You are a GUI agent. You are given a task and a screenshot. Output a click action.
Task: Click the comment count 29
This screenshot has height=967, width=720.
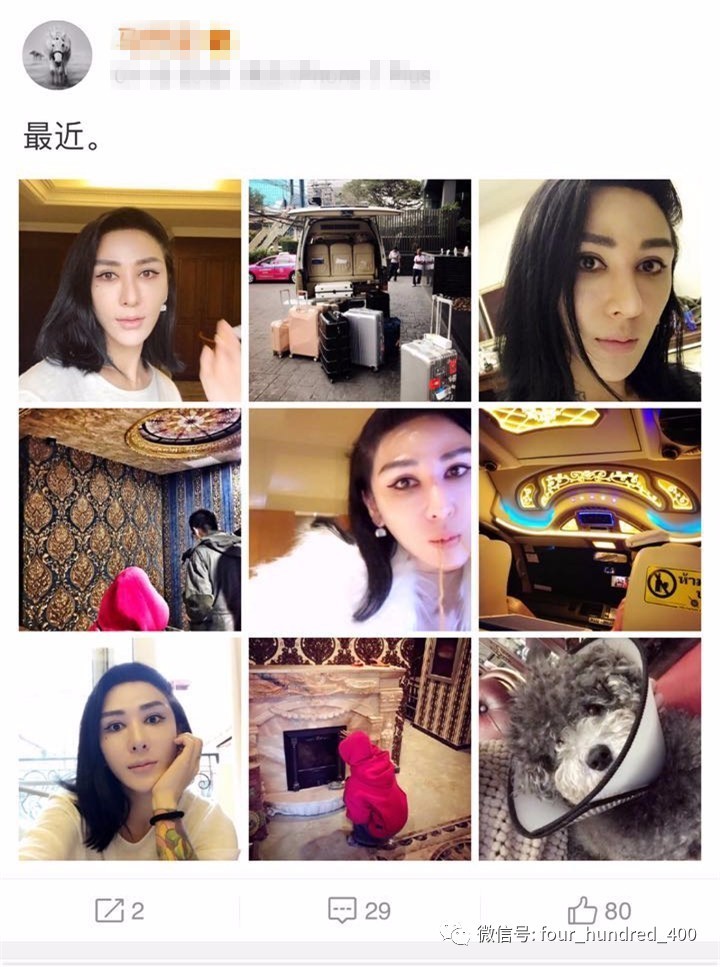378,911
